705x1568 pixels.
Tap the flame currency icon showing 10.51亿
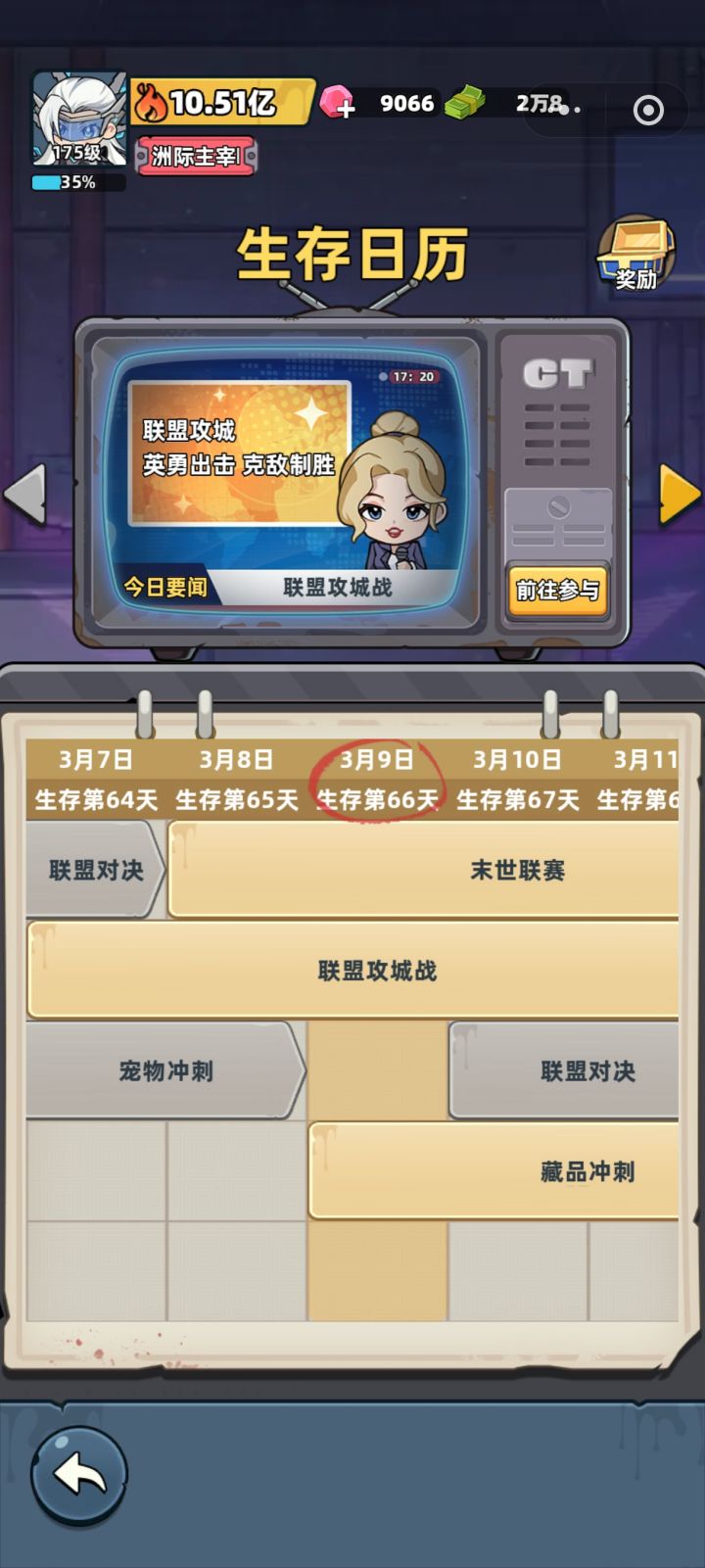155,102
